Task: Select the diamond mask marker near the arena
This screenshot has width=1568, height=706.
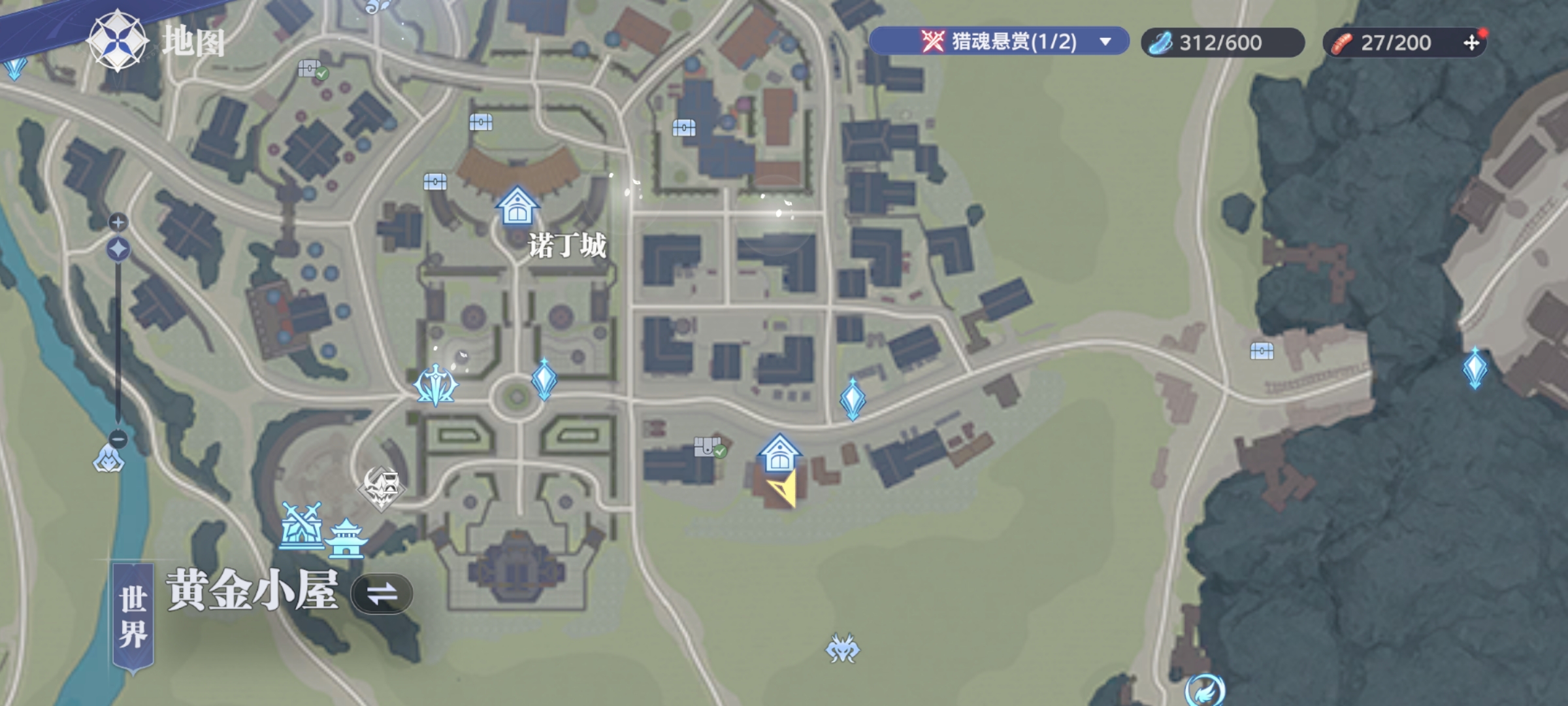Action: click(x=382, y=488)
